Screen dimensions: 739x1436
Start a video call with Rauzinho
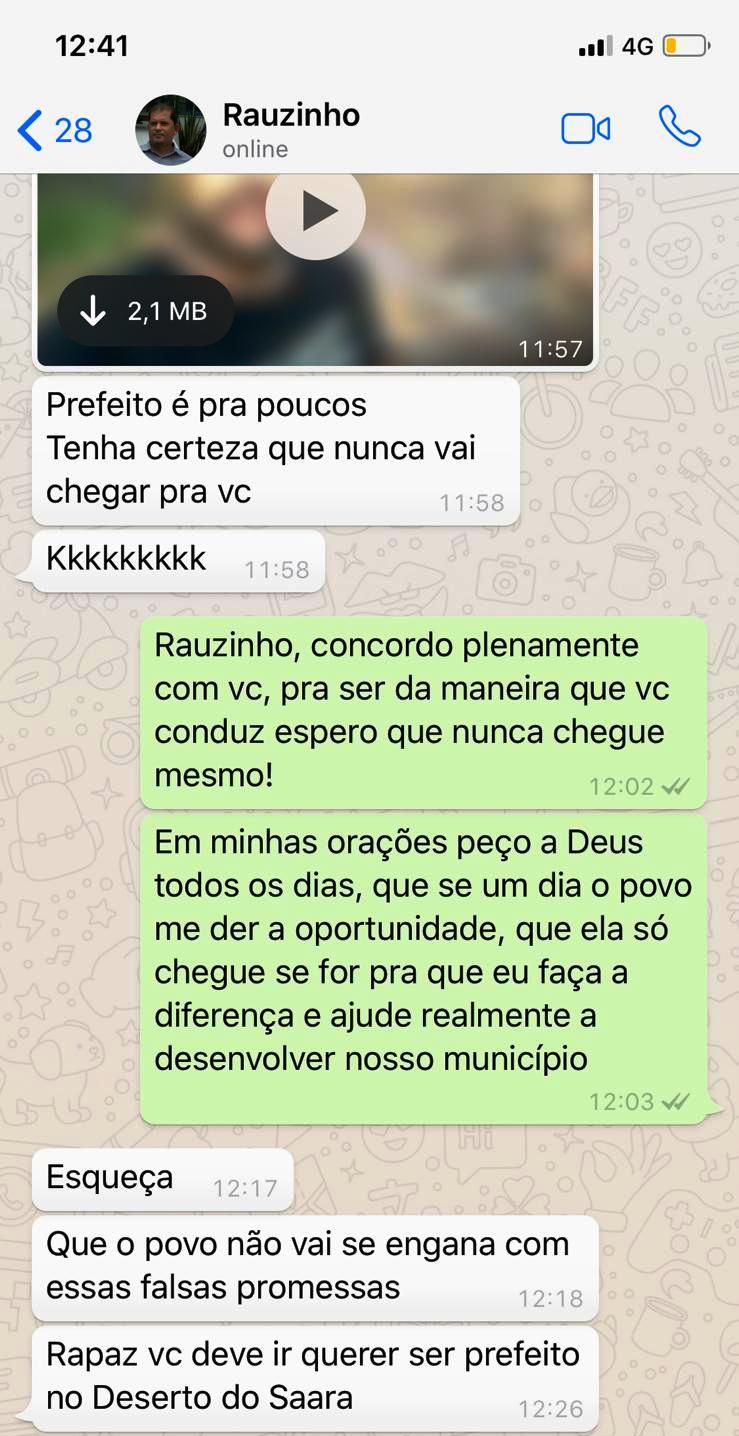(586, 130)
